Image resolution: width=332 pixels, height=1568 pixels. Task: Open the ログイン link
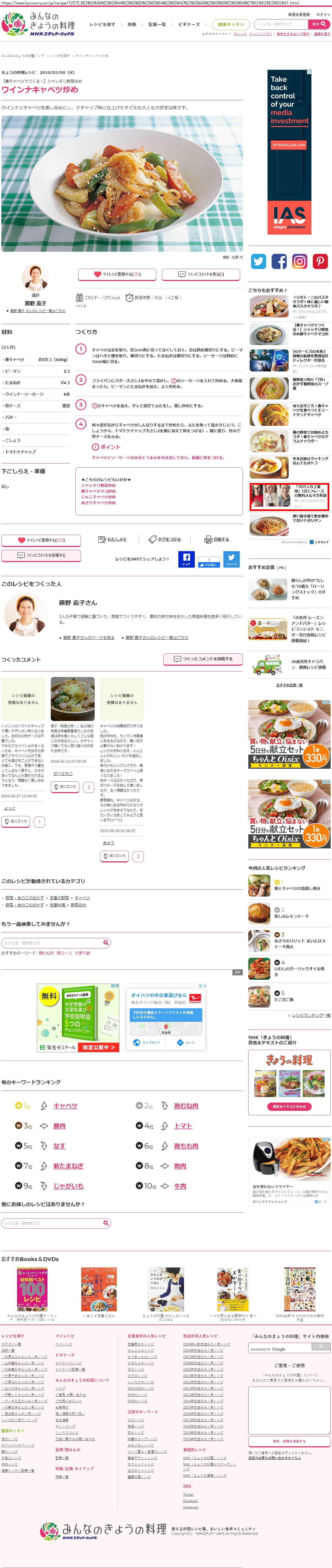pyautogui.click(x=323, y=15)
